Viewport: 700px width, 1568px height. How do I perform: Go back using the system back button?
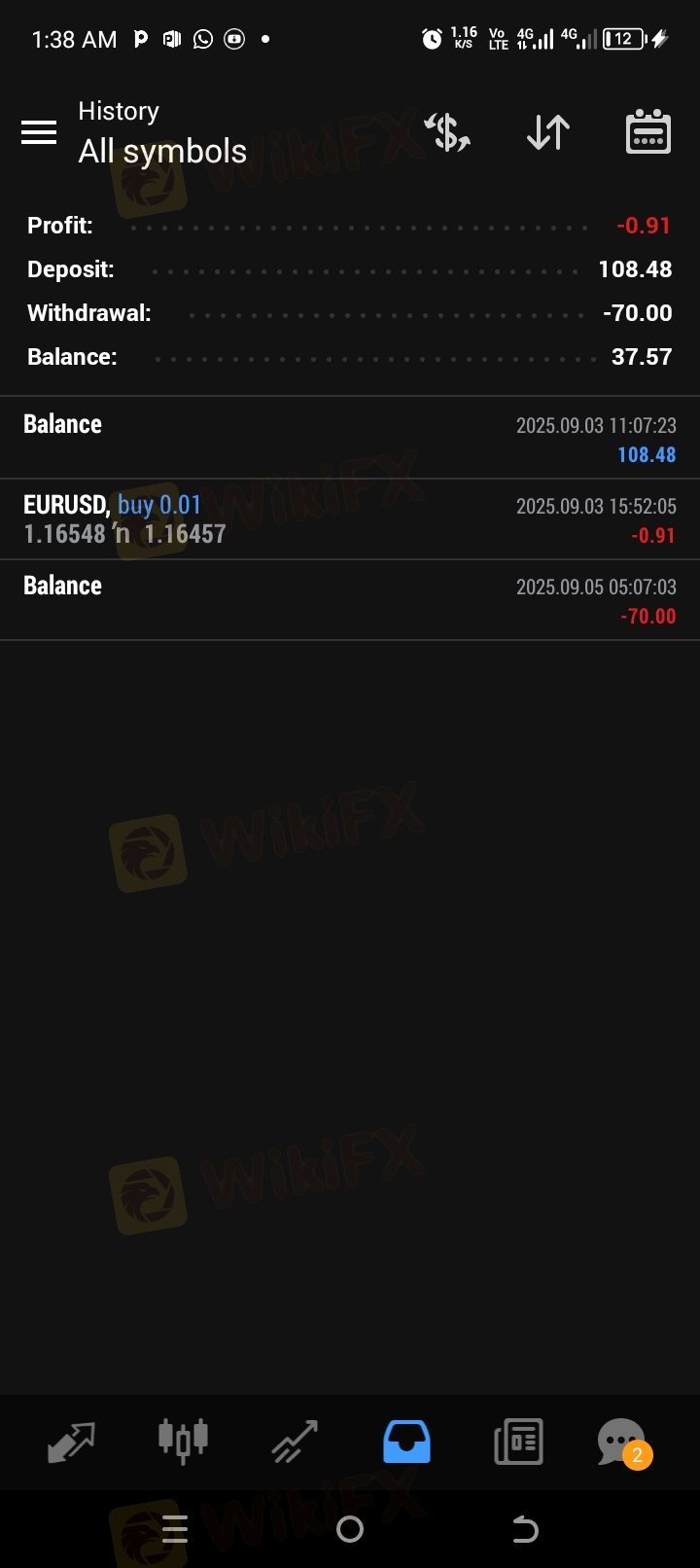click(525, 1529)
